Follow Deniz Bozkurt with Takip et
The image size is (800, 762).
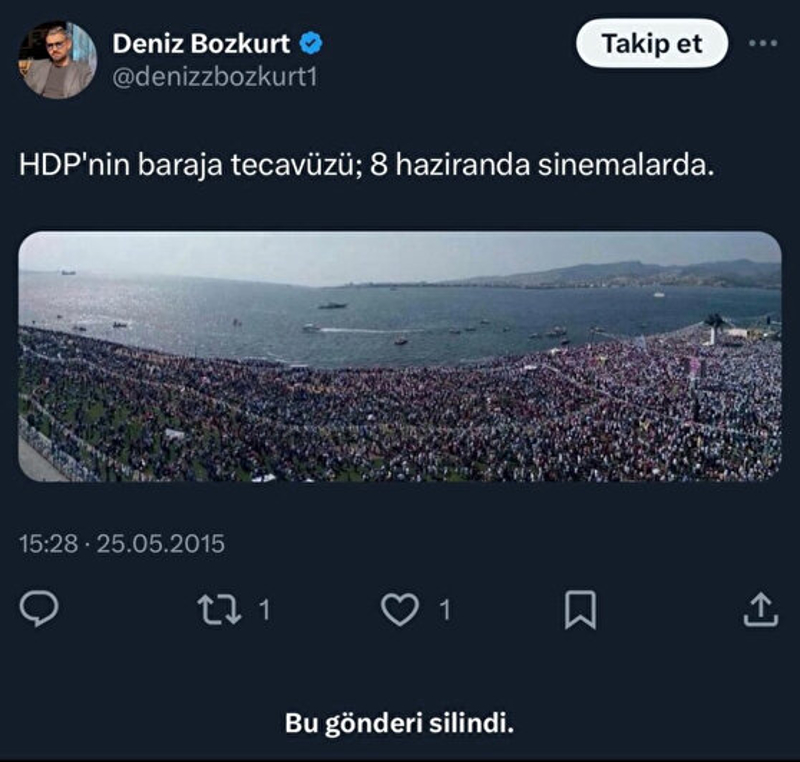(652, 44)
